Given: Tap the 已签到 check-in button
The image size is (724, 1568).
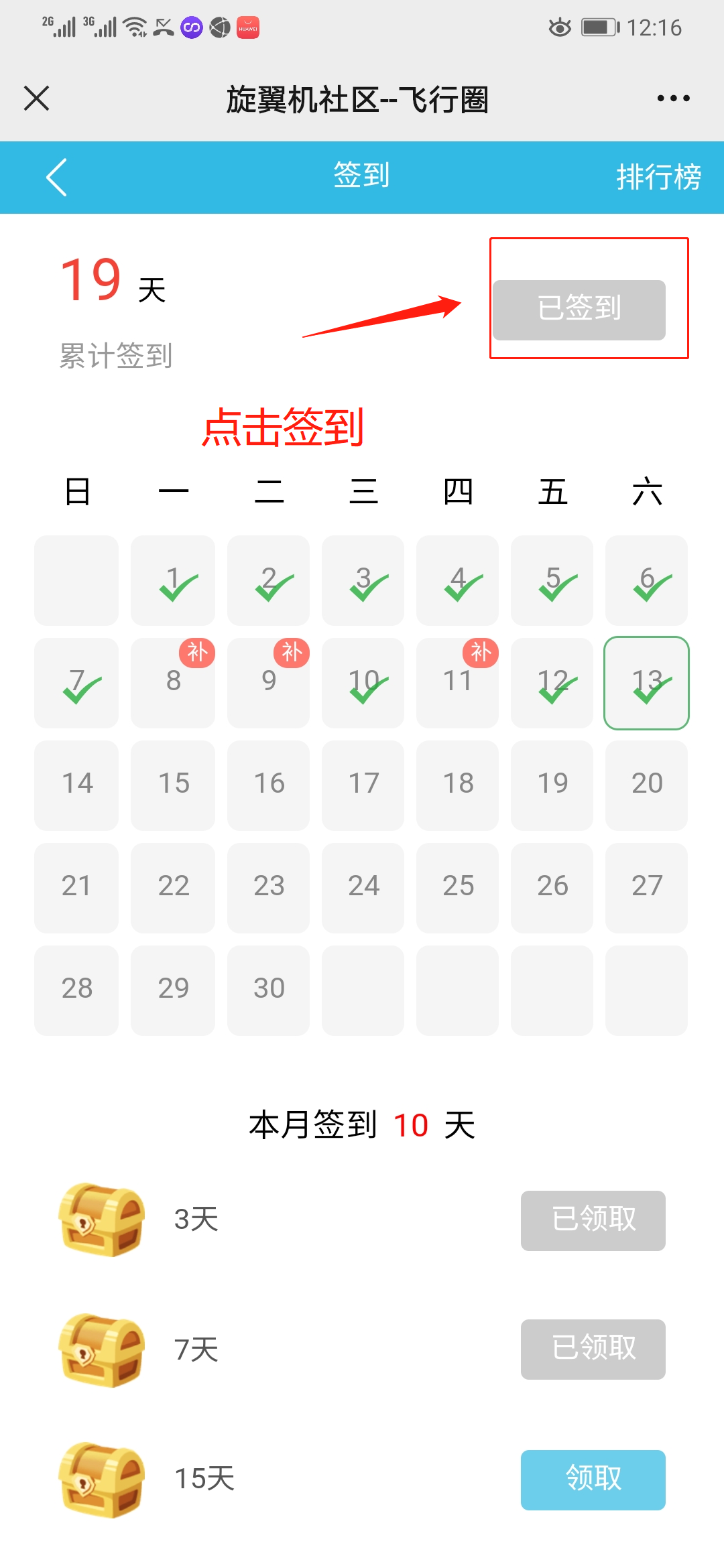Looking at the screenshot, I should point(579,310).
